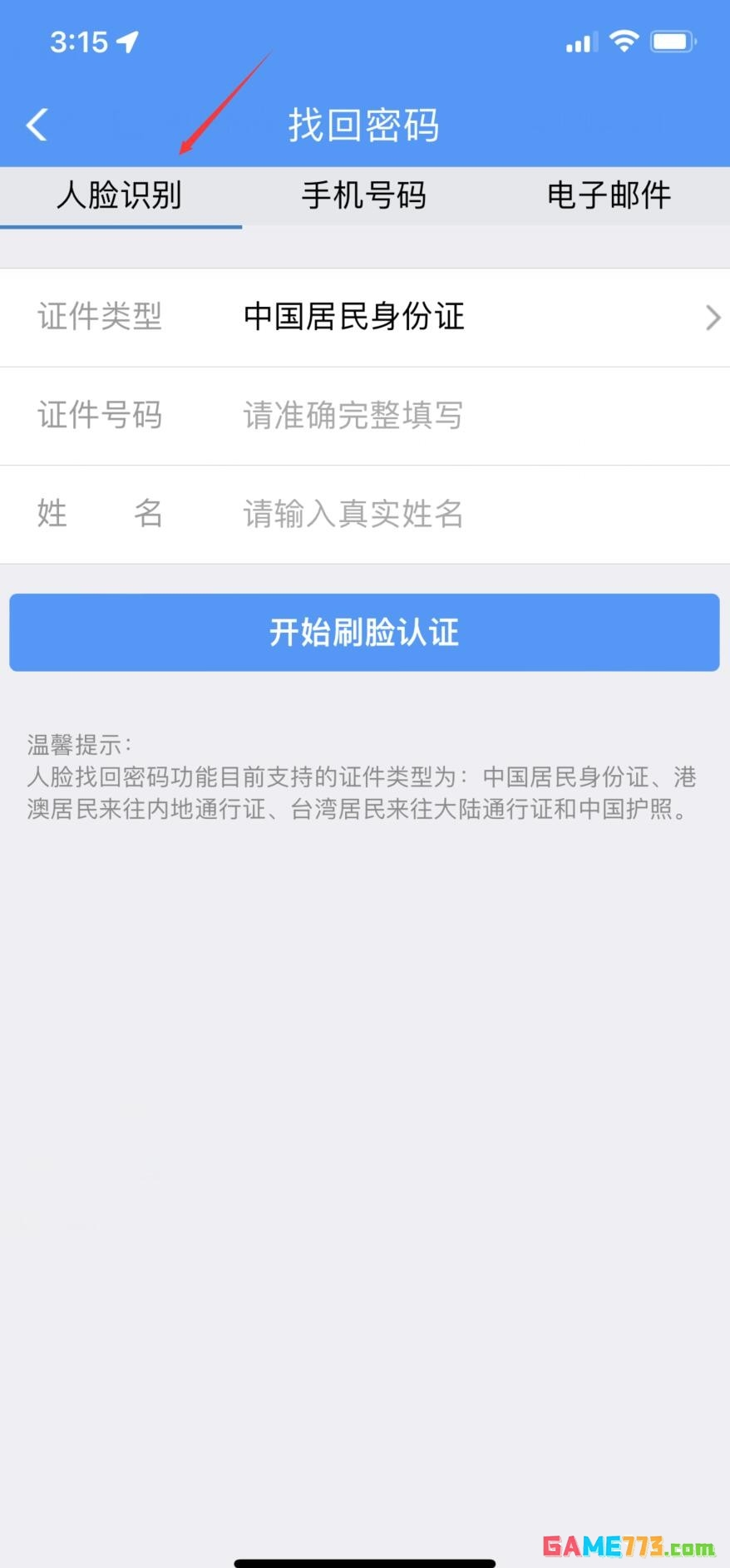730x1568 pixels.
Task: Select the 人脸识别 tab
Action: pyautogui.click(x=120, y=196)
